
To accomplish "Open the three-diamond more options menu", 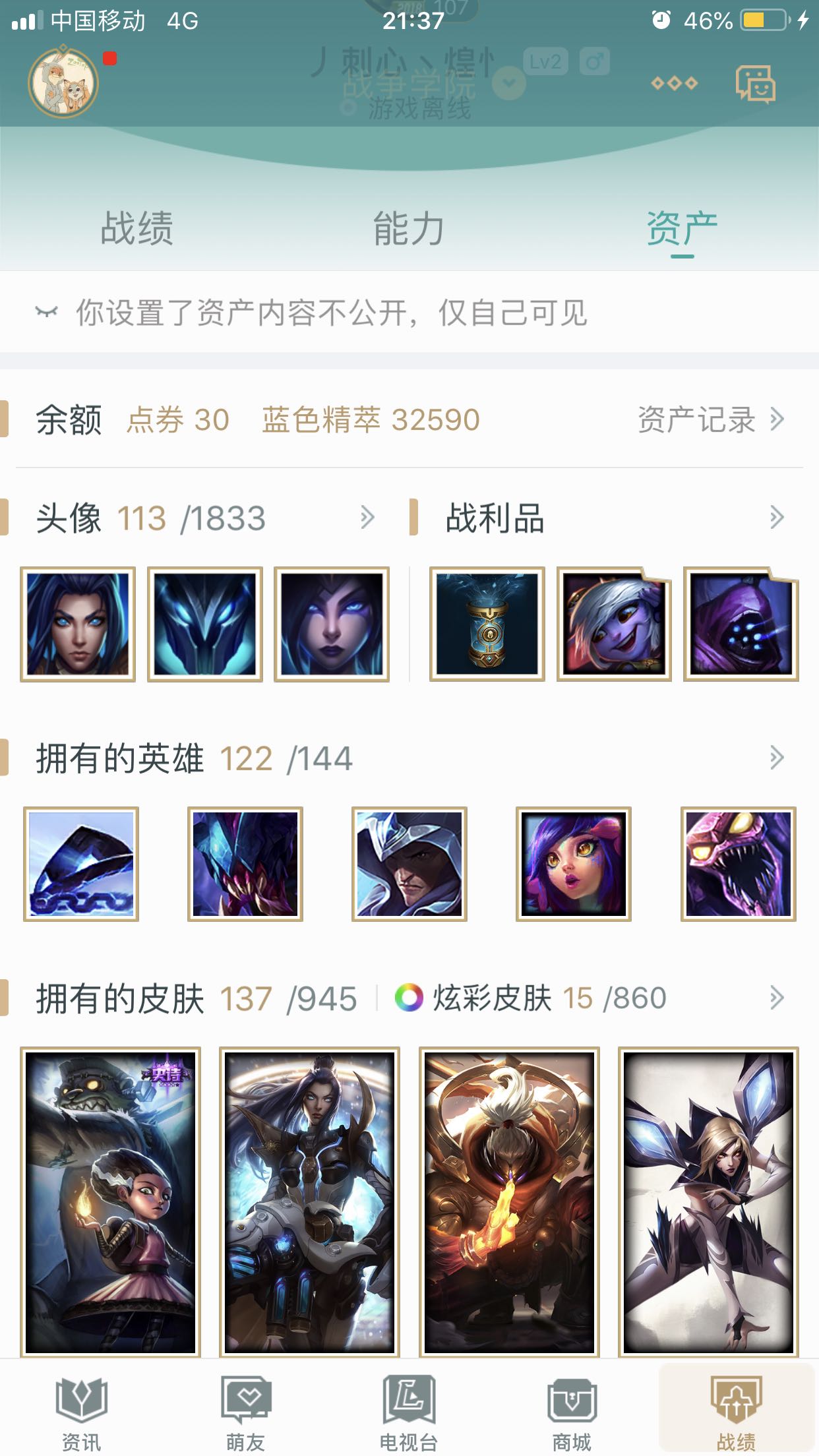I will pyautogui.click(x=674, y=83).
